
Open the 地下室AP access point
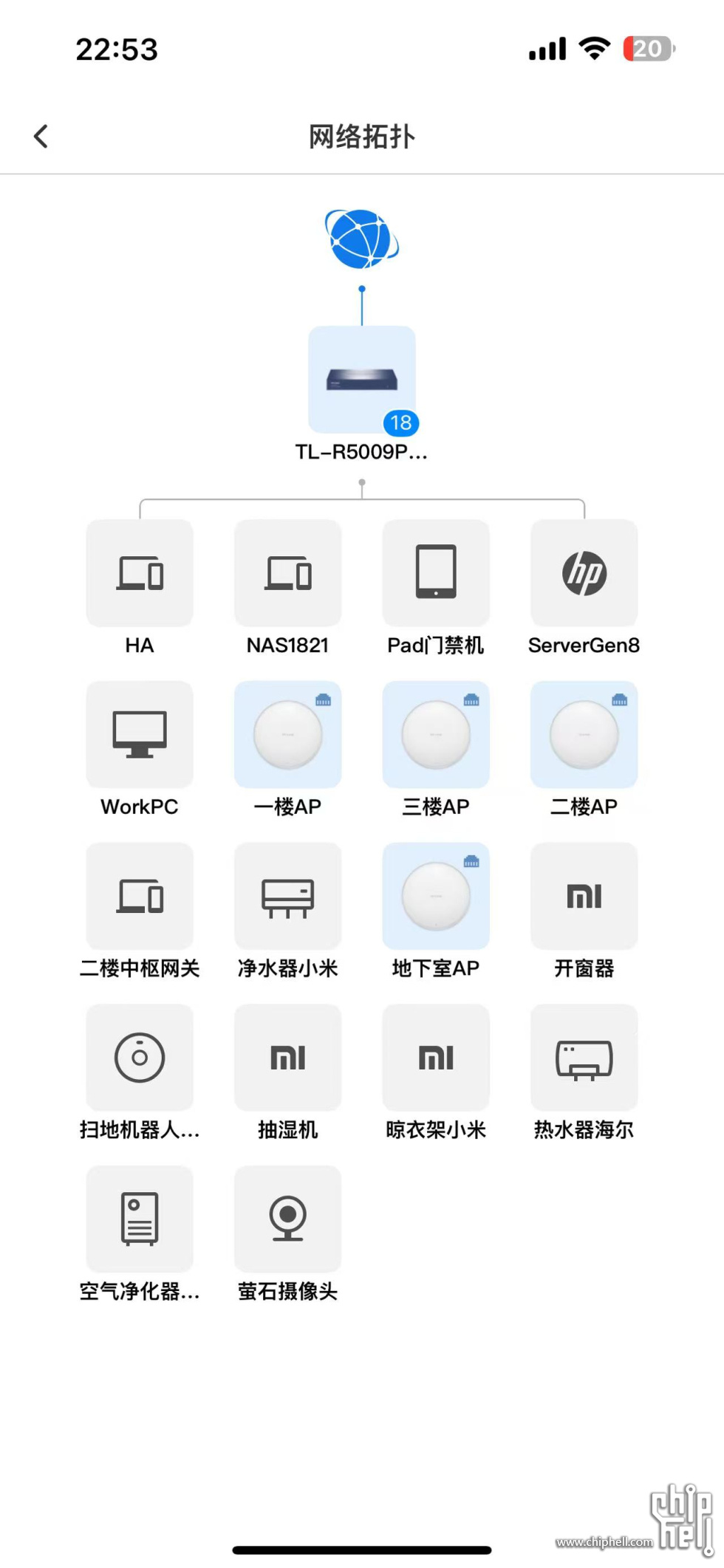pyautogui.click(x=436, y=897)
